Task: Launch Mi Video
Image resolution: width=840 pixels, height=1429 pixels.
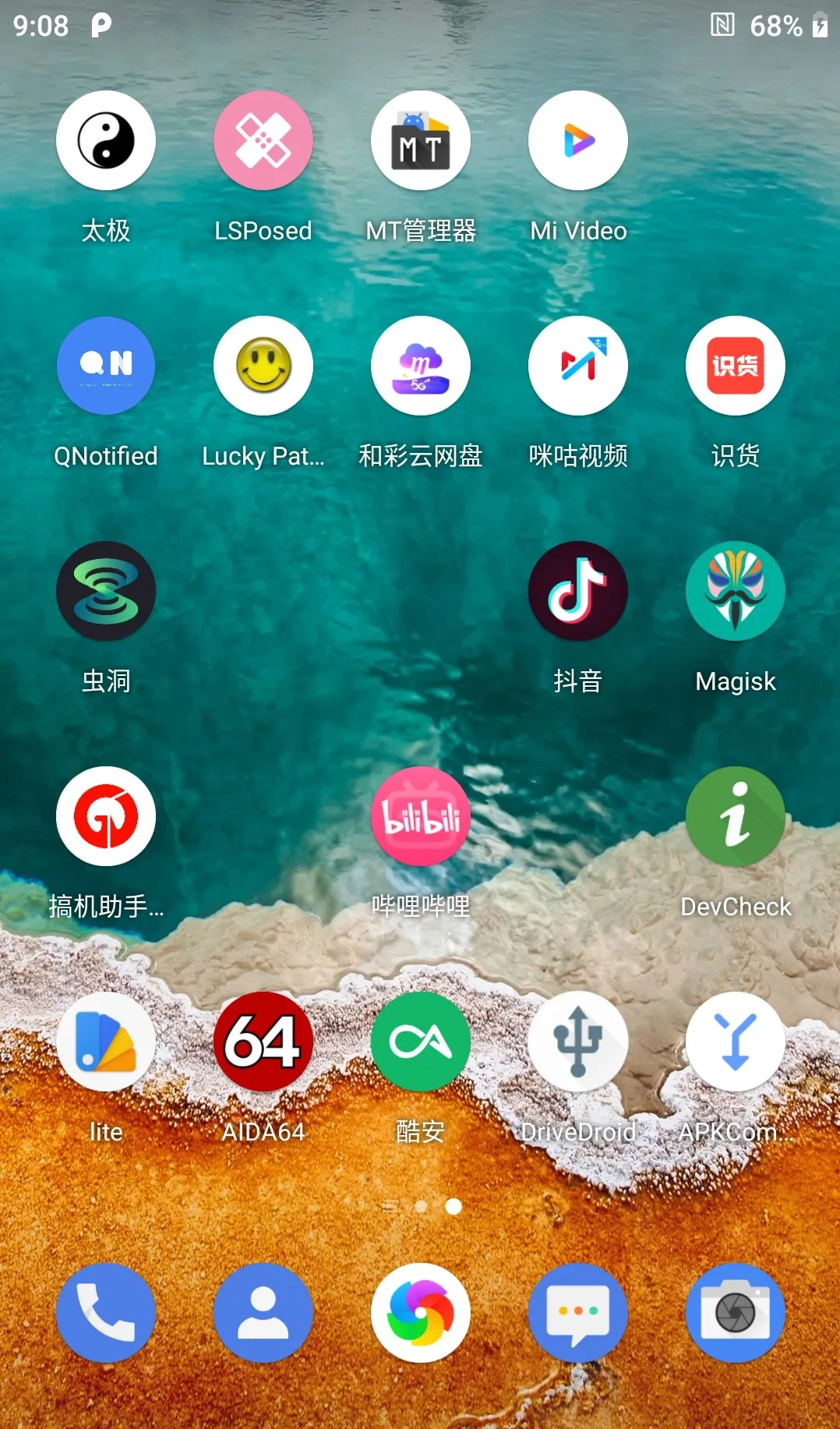Action: pyautogui.click(x=578, y=140)
